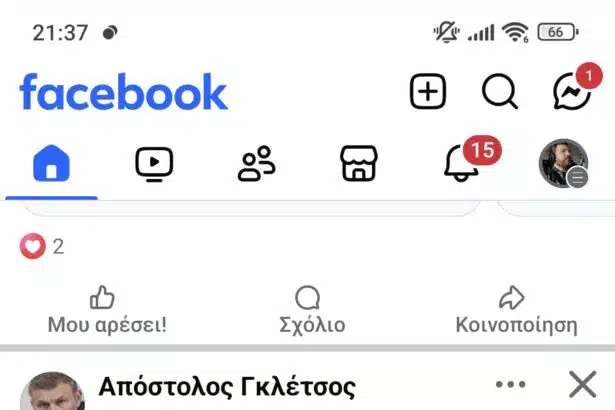This screenshot has height=410, width=615.
Task: Open the create post plus icon
Action: click(x=427, y=92)
